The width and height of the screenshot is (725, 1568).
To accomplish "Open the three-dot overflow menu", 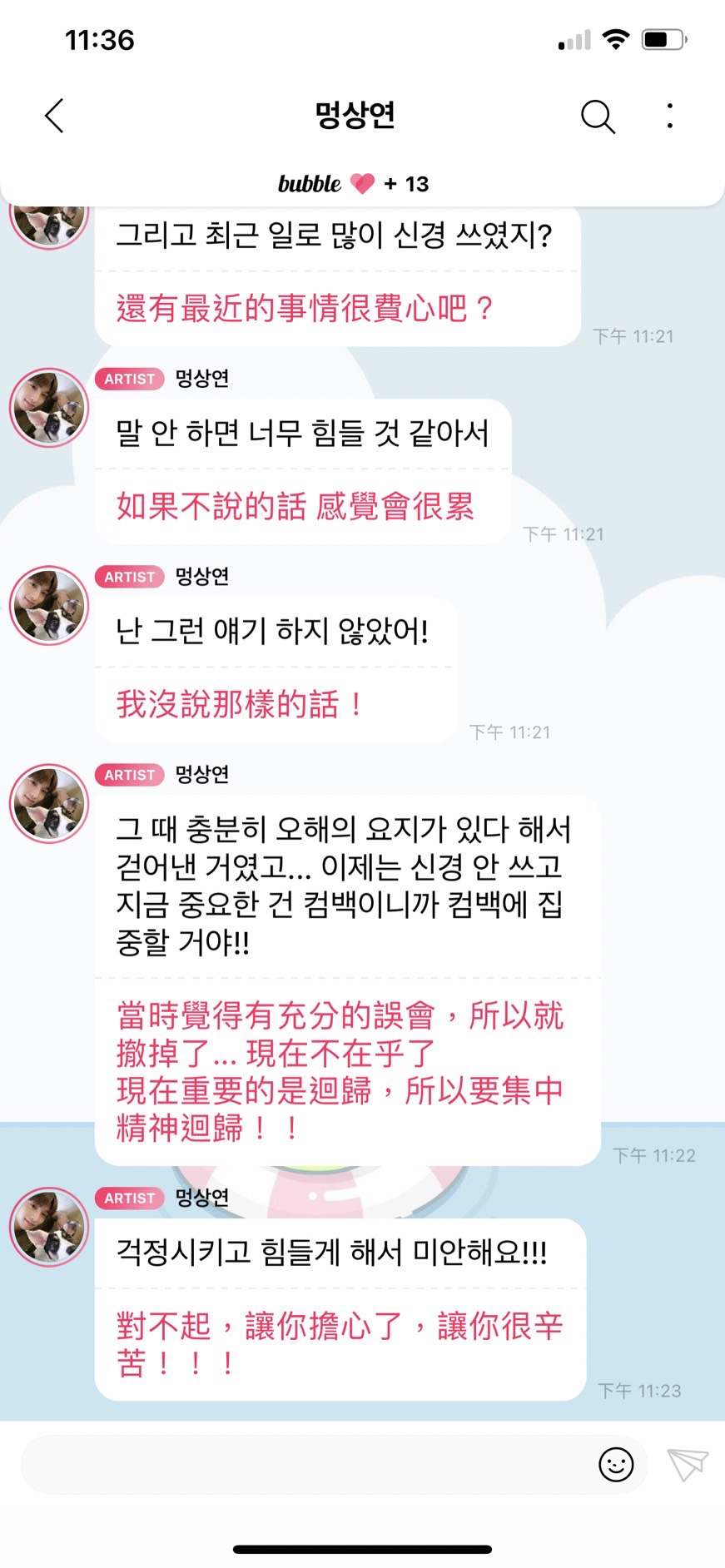I will (x=670, y=116).
